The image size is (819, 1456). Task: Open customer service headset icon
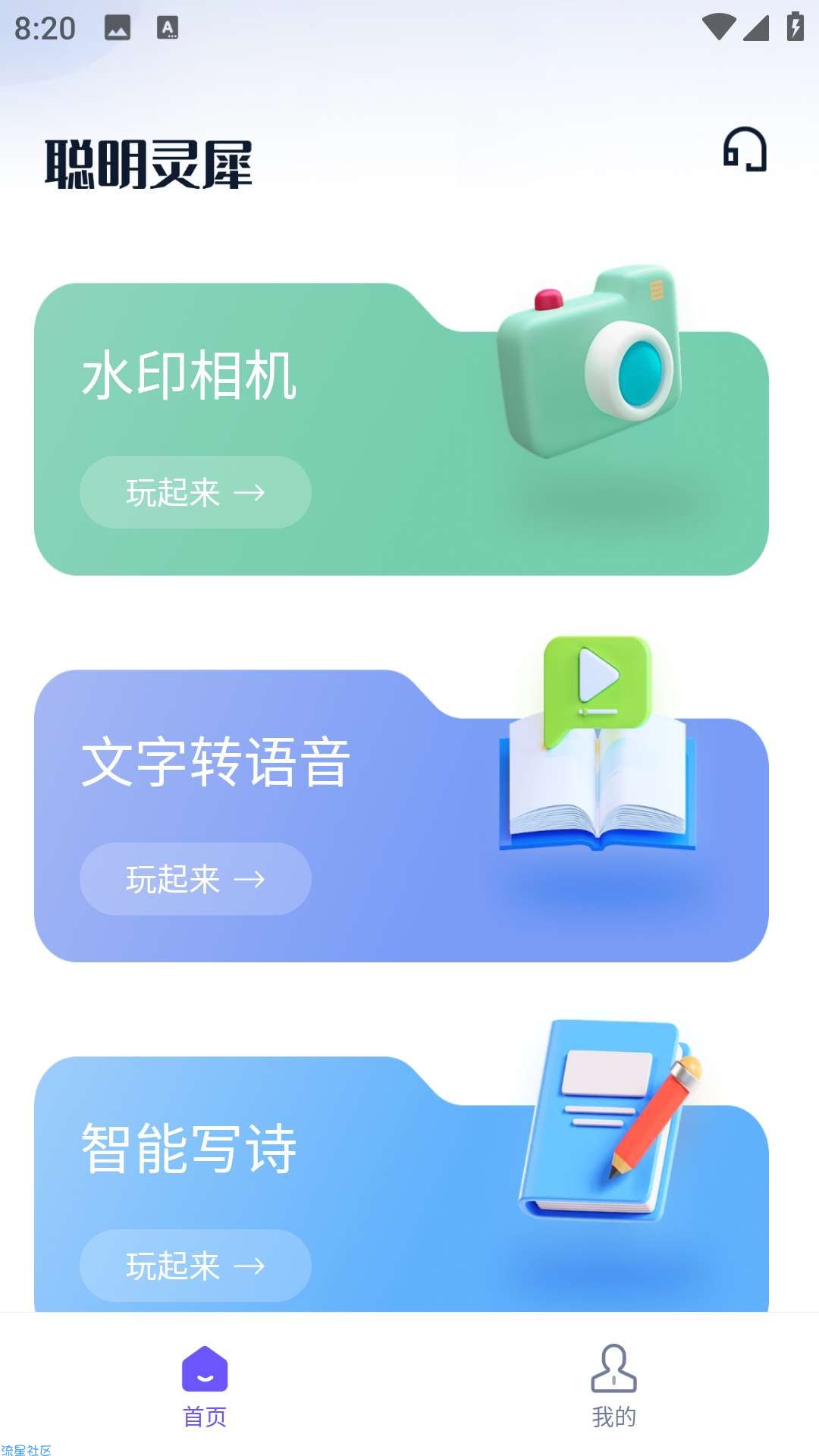745,149
